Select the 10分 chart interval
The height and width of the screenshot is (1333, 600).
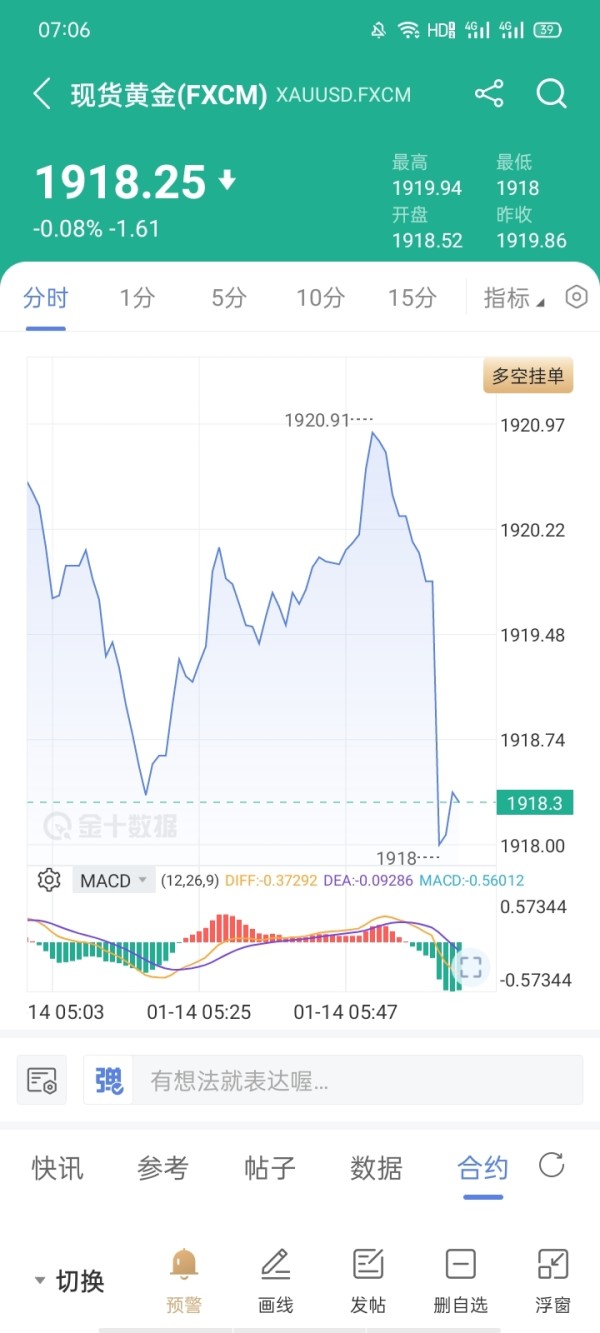[320, 298]
